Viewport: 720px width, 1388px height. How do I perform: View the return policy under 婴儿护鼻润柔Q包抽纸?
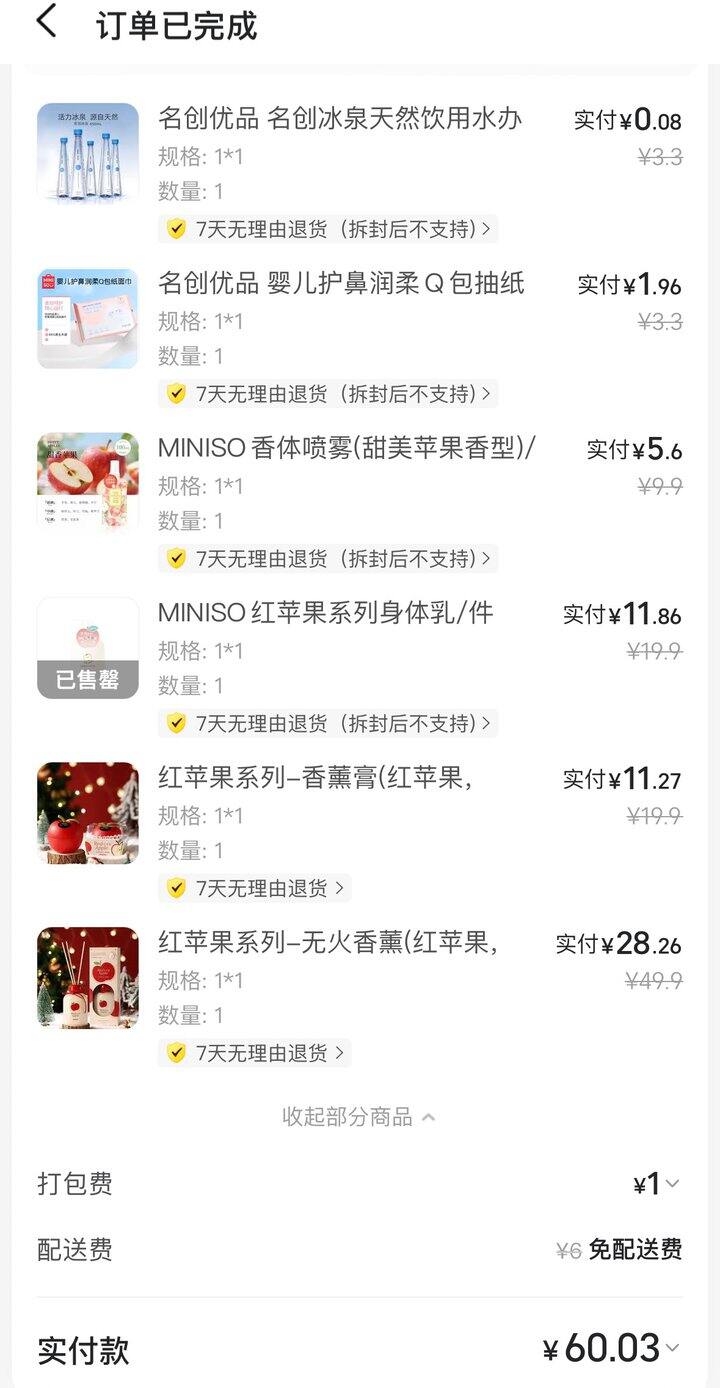(328, 394)
